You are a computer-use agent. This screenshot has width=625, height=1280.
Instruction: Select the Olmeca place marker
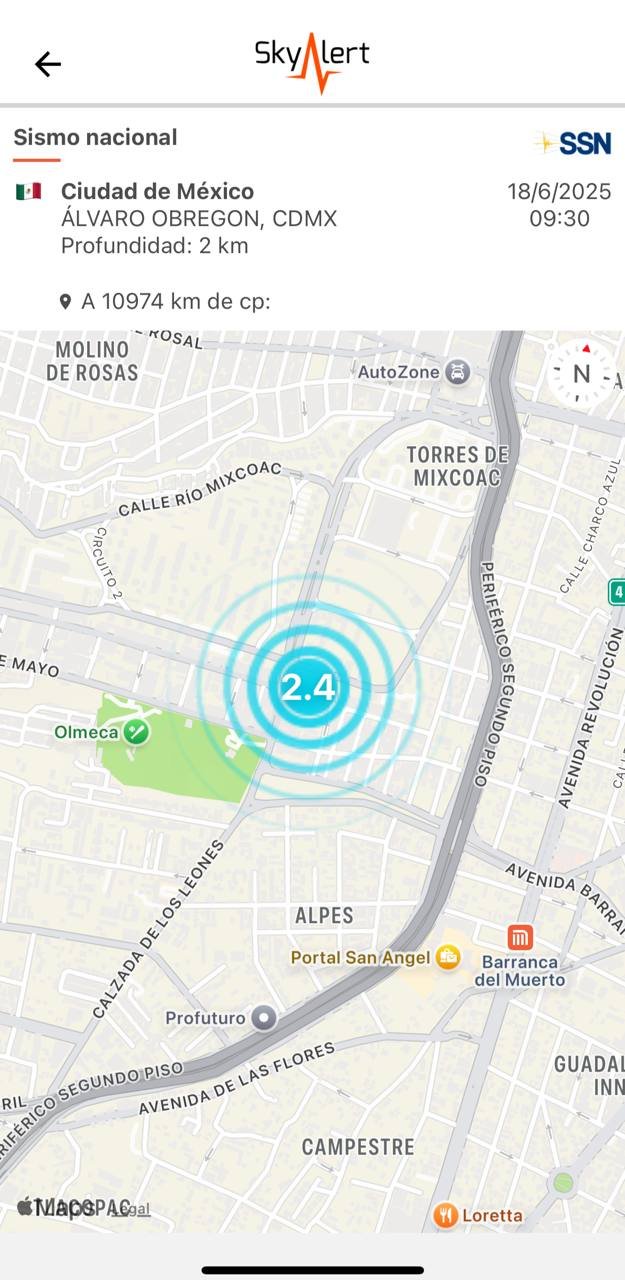click(x=137, y=732)
